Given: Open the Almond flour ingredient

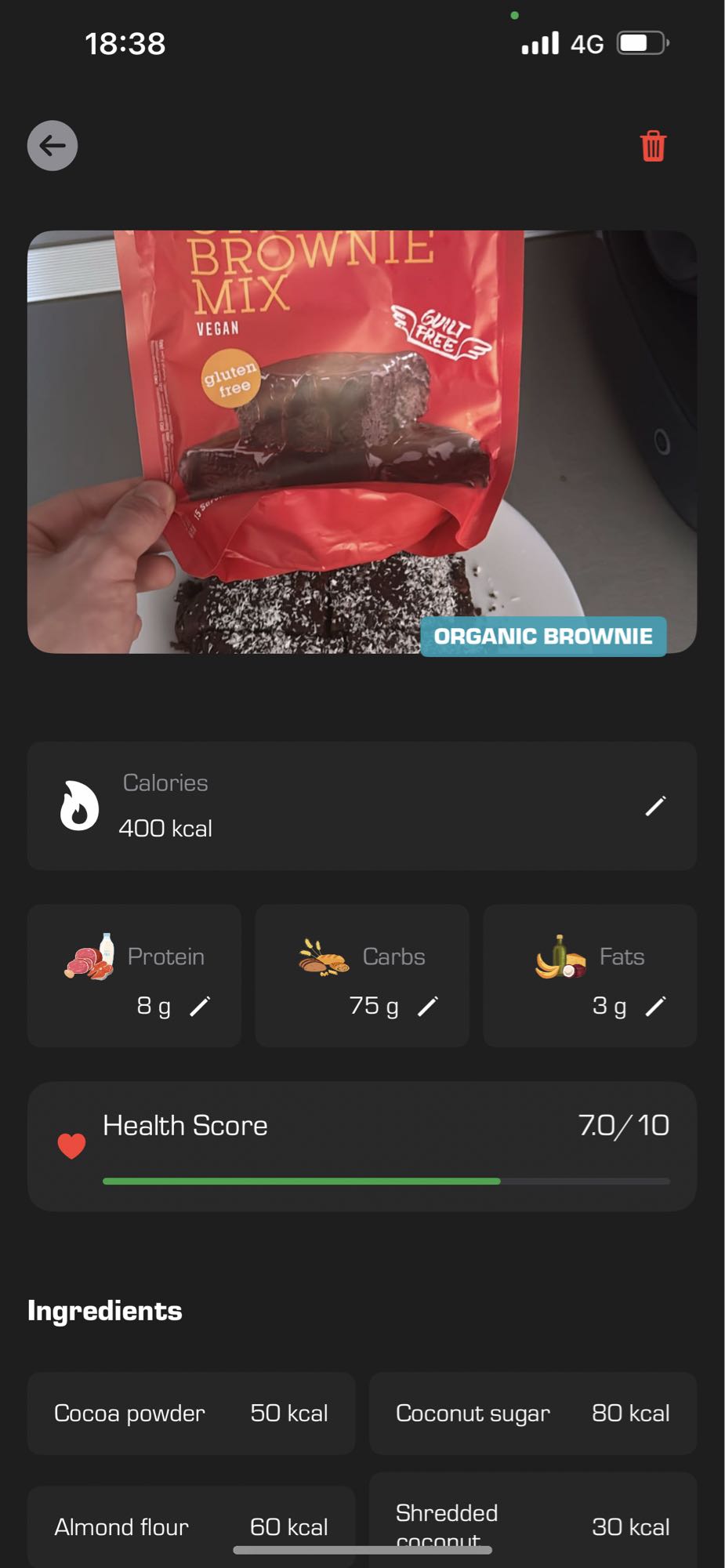Looking at the screenshot, I should point(190,1525).
